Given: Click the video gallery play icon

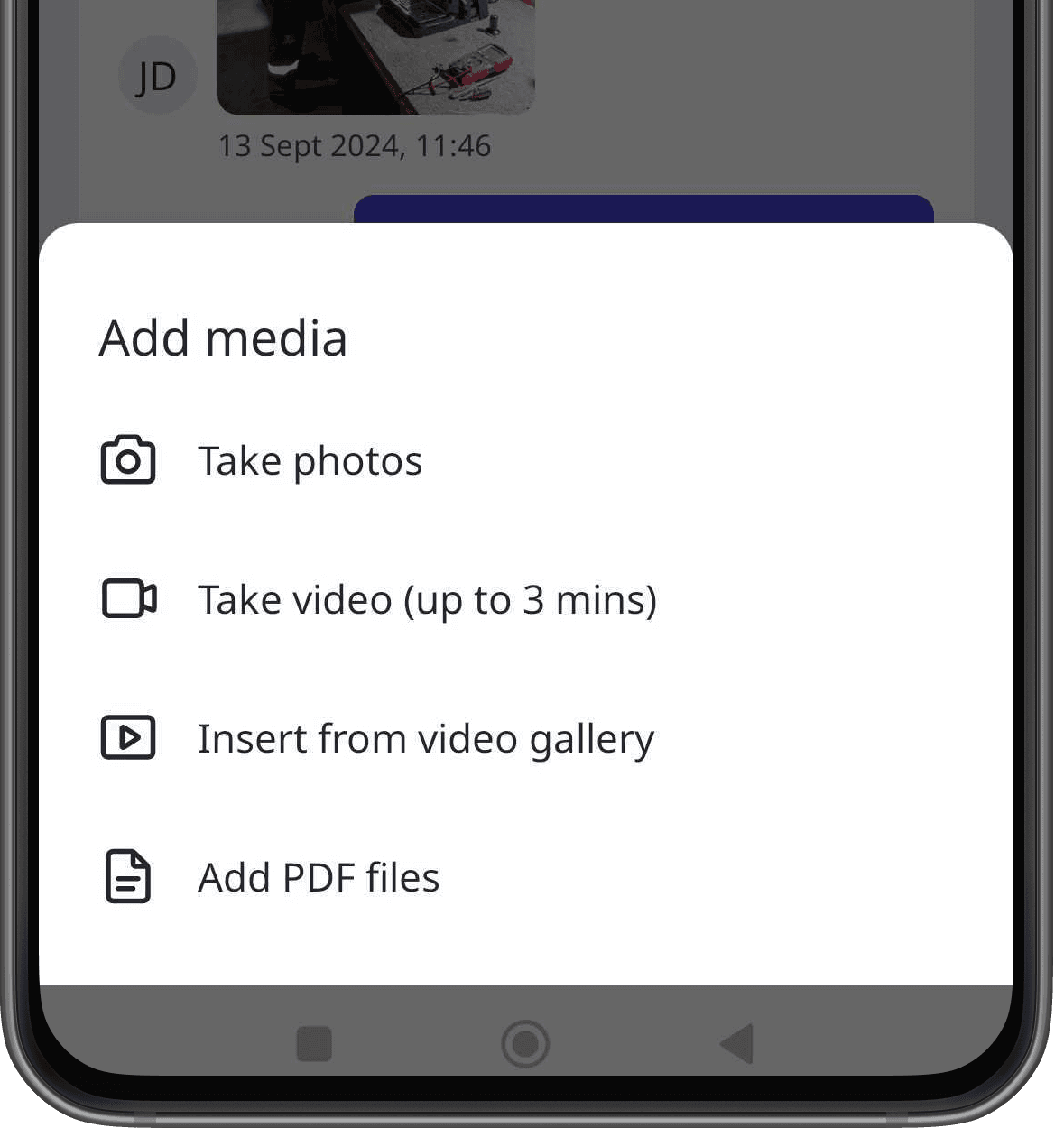Looking at the screenshot, I should (x=127, y=737).
